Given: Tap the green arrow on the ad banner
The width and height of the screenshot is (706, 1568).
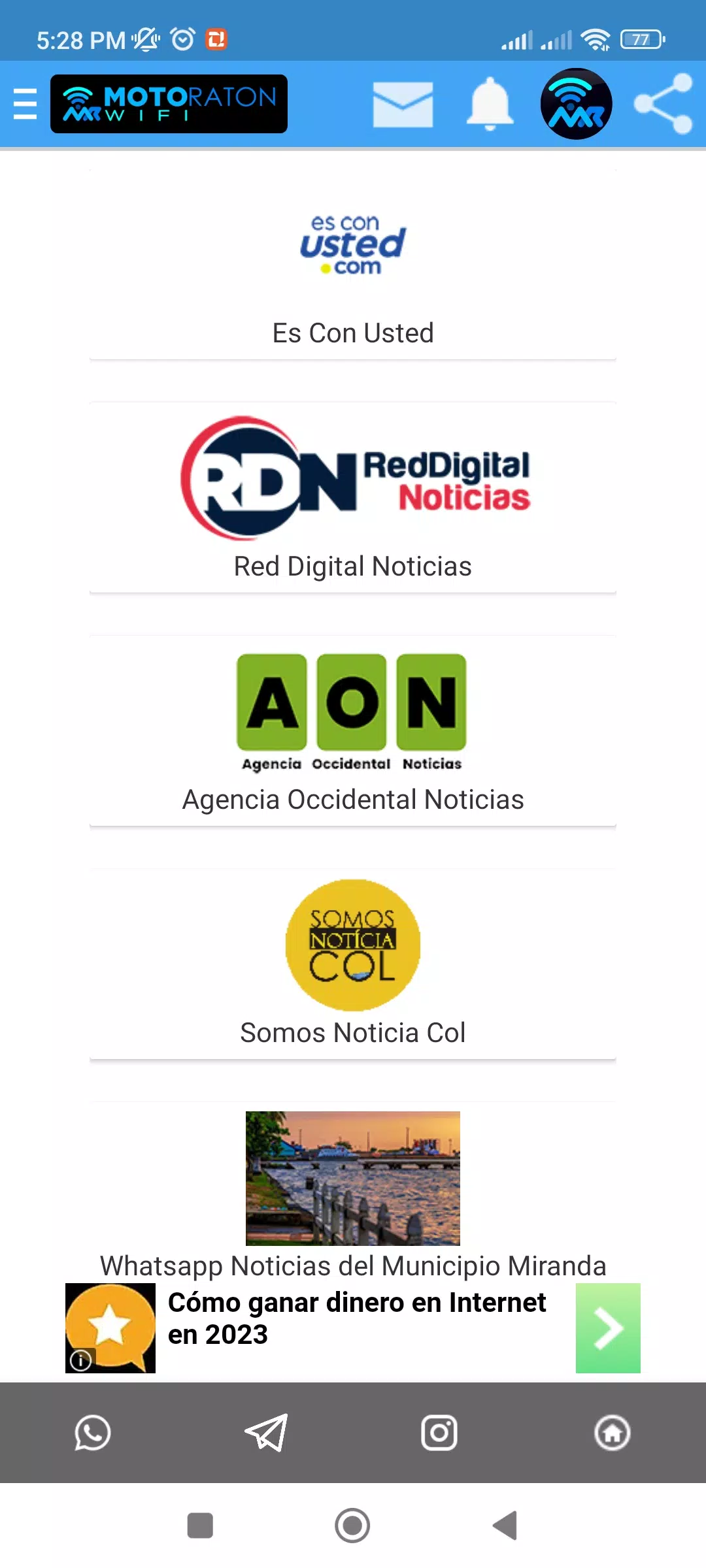Looking at the screenshot, I should [608, 1328].
